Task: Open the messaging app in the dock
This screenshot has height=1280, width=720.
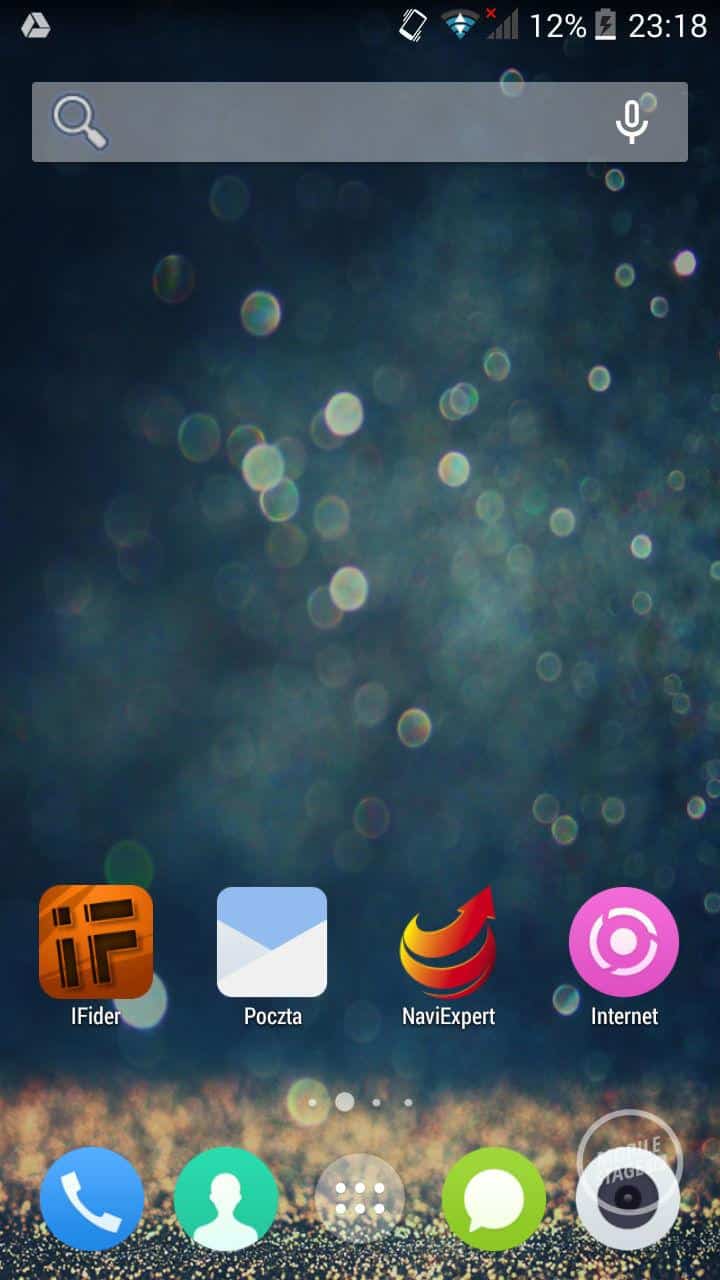Action: coord(494,1198)
